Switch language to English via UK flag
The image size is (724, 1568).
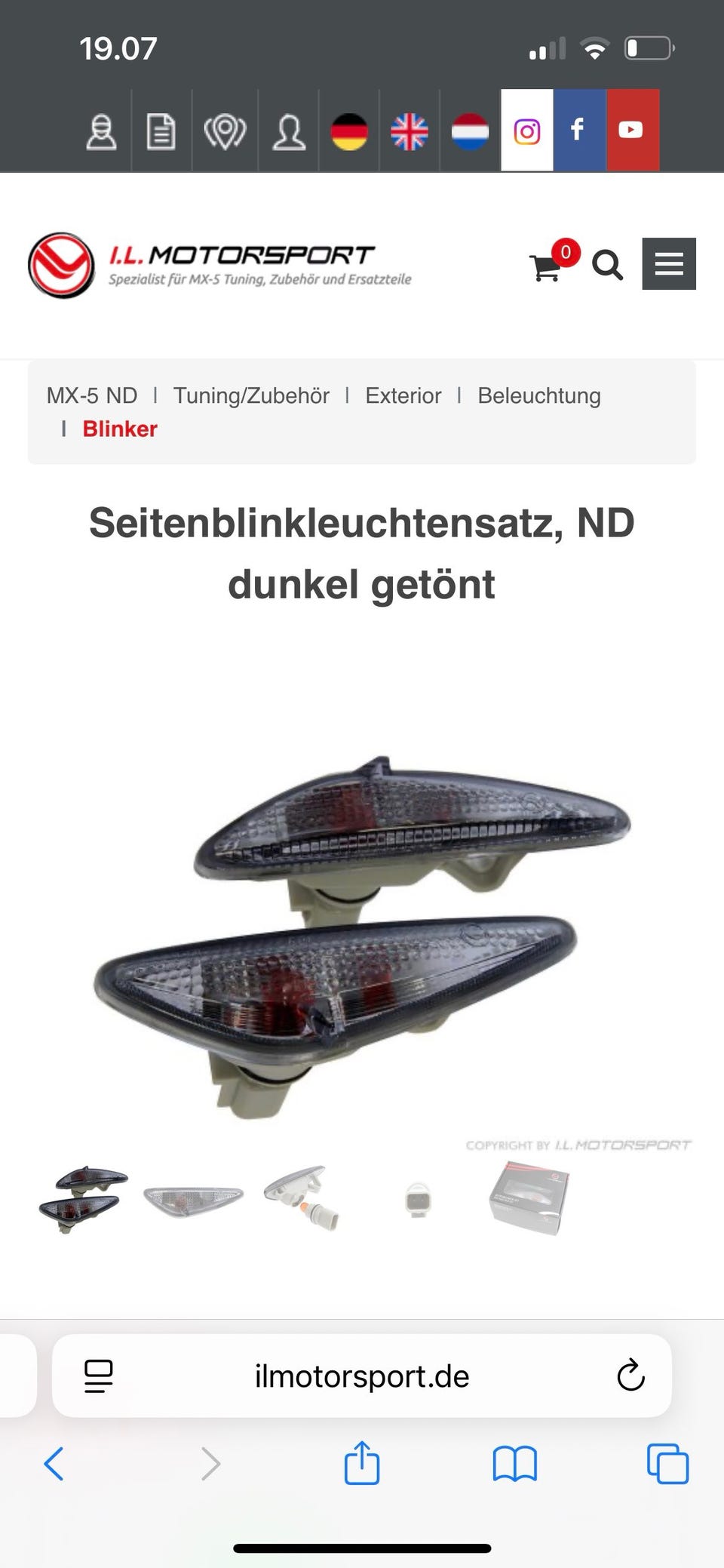click(410, 130)
